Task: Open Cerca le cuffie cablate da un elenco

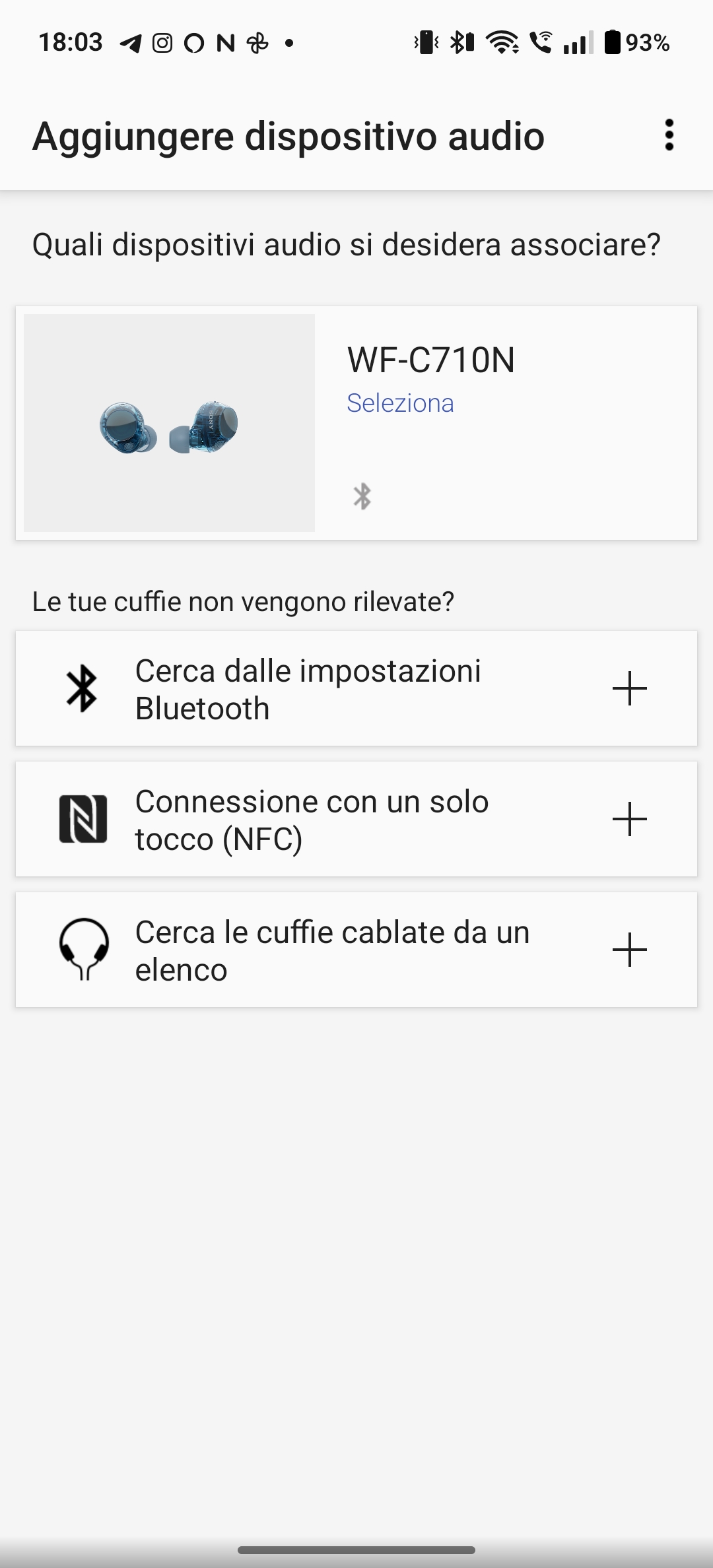Action: click(356, 950)
